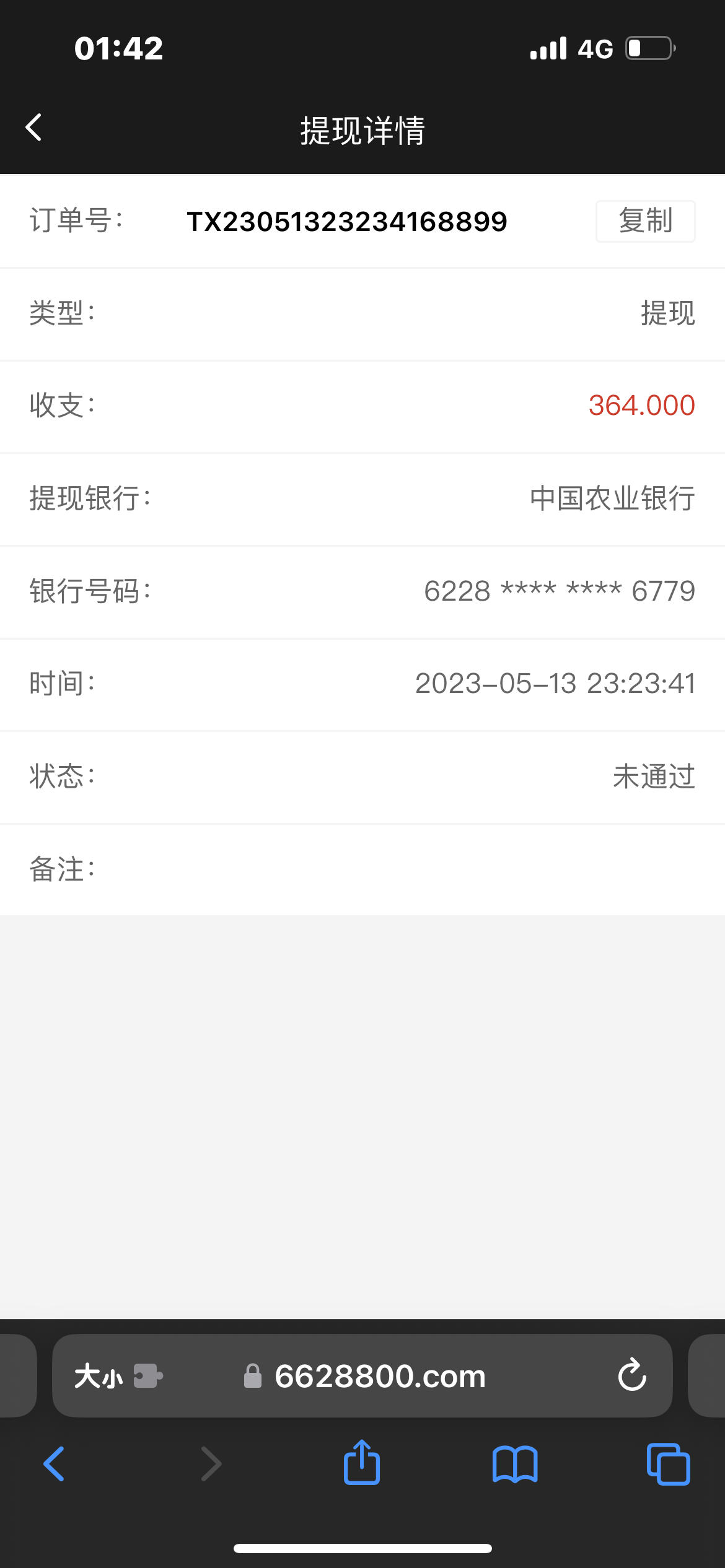Show all open Safari tabs

668,1464
